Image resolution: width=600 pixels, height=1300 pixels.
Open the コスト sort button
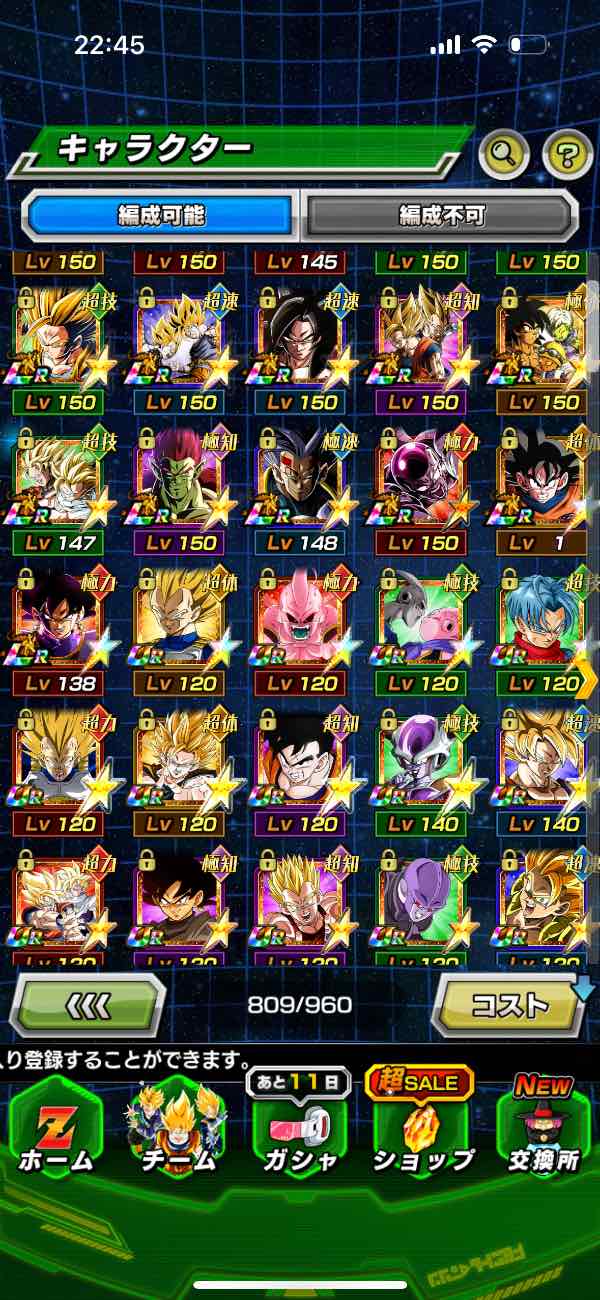510,1004
